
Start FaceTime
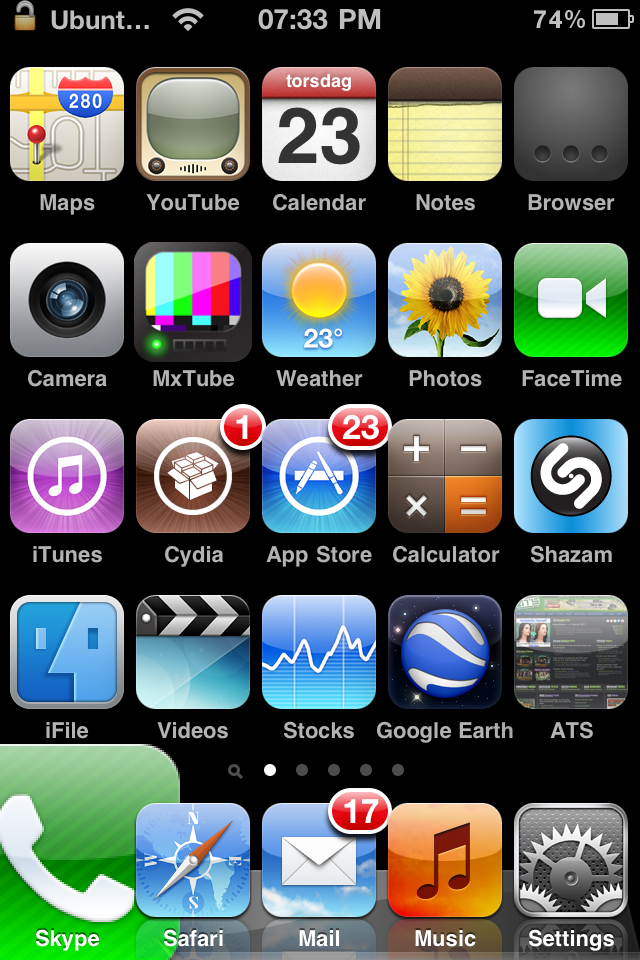point(571,300)
